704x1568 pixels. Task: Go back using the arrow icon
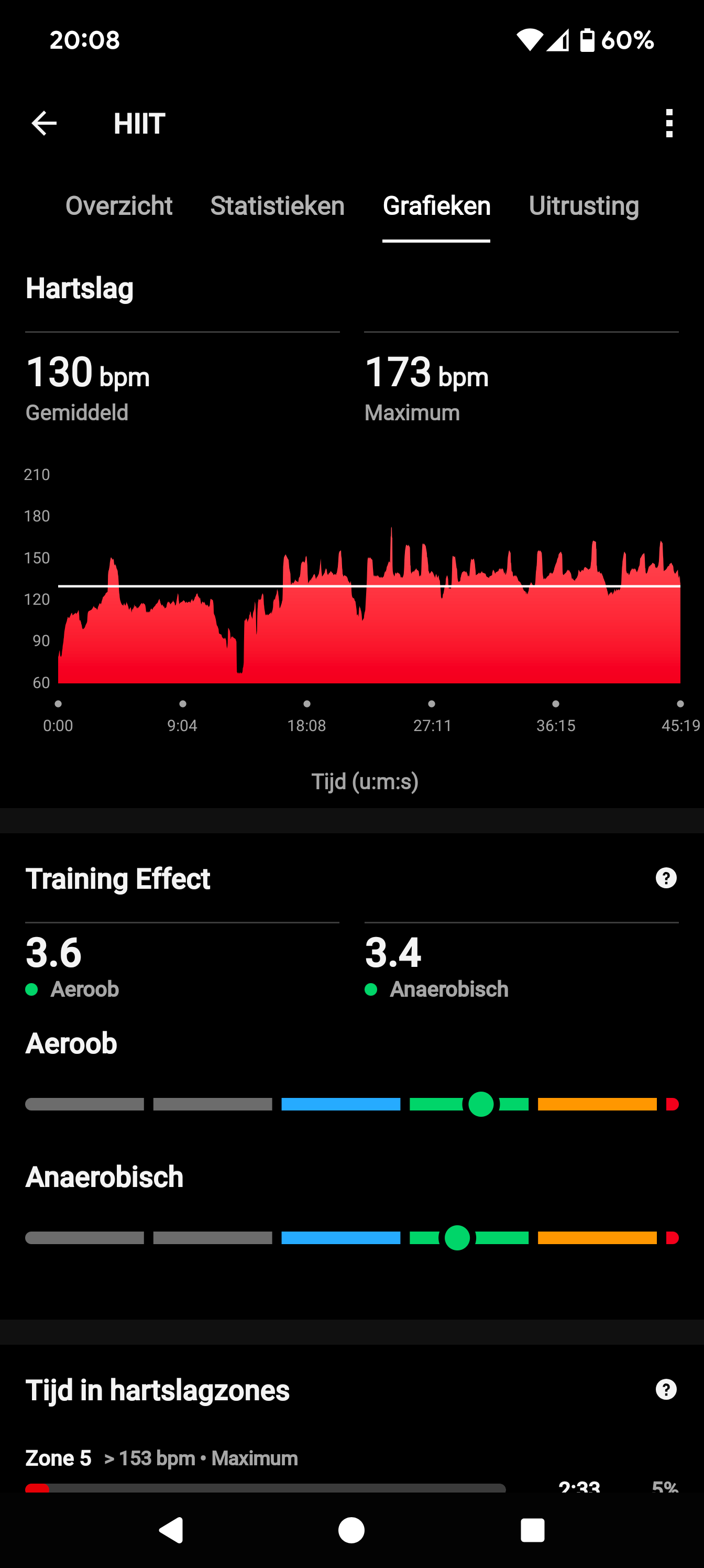point(44,123)
